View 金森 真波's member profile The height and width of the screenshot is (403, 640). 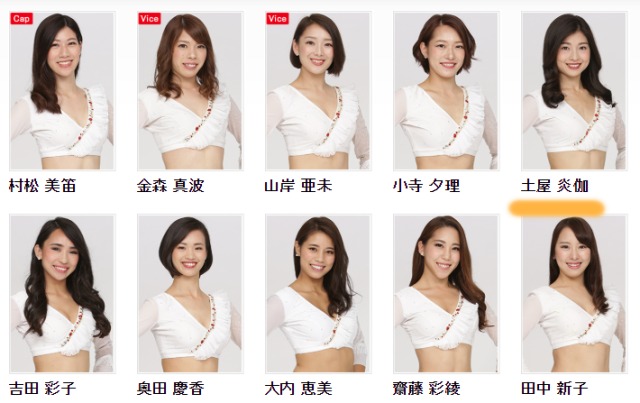pos(189,91)
